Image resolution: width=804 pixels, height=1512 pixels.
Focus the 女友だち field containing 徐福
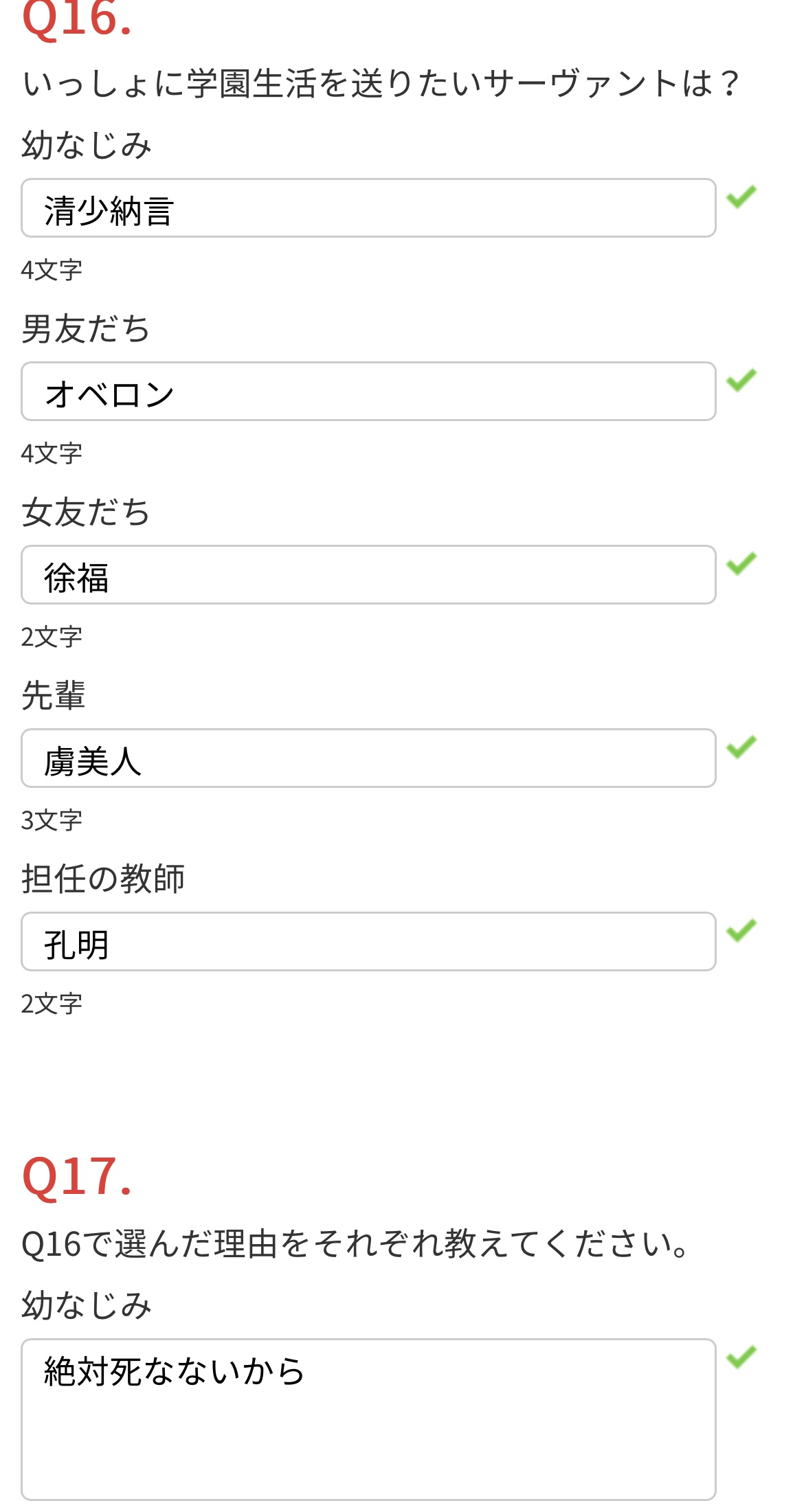(x=368, y=576)
